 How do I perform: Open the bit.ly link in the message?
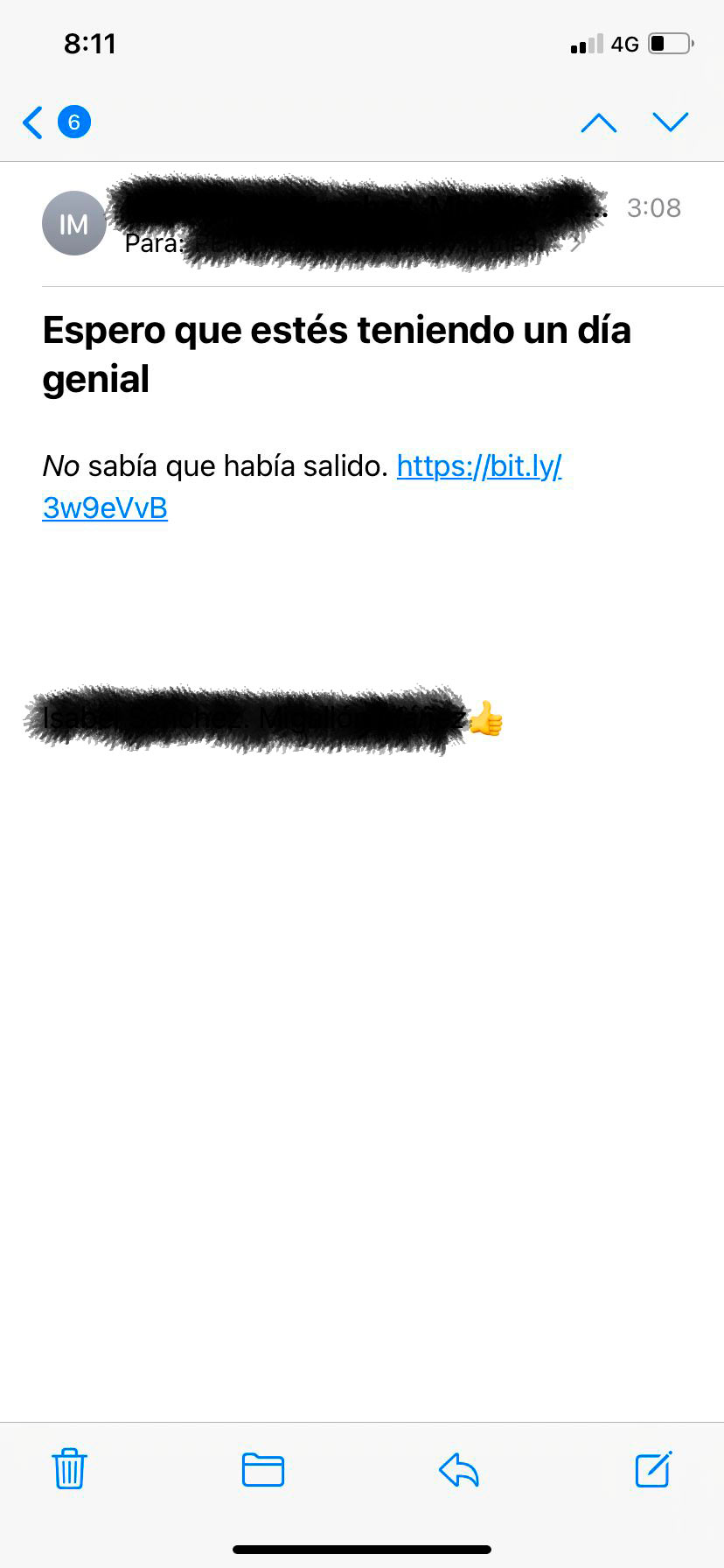coord(478,466)
